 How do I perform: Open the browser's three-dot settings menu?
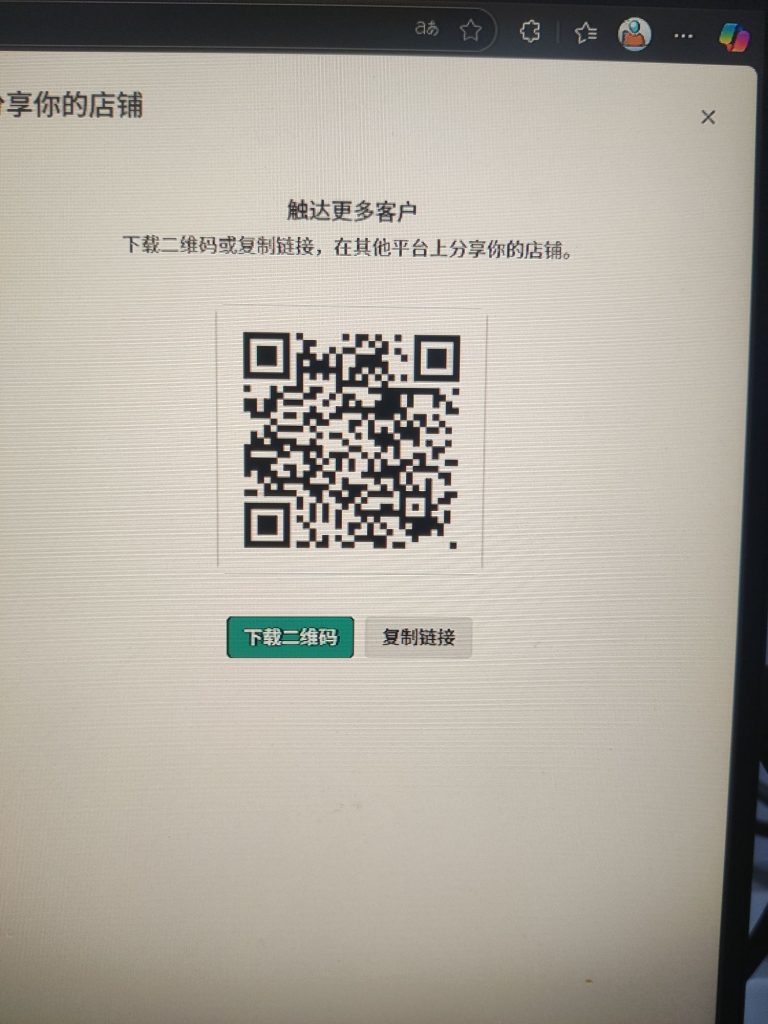(x=684, y=35)
